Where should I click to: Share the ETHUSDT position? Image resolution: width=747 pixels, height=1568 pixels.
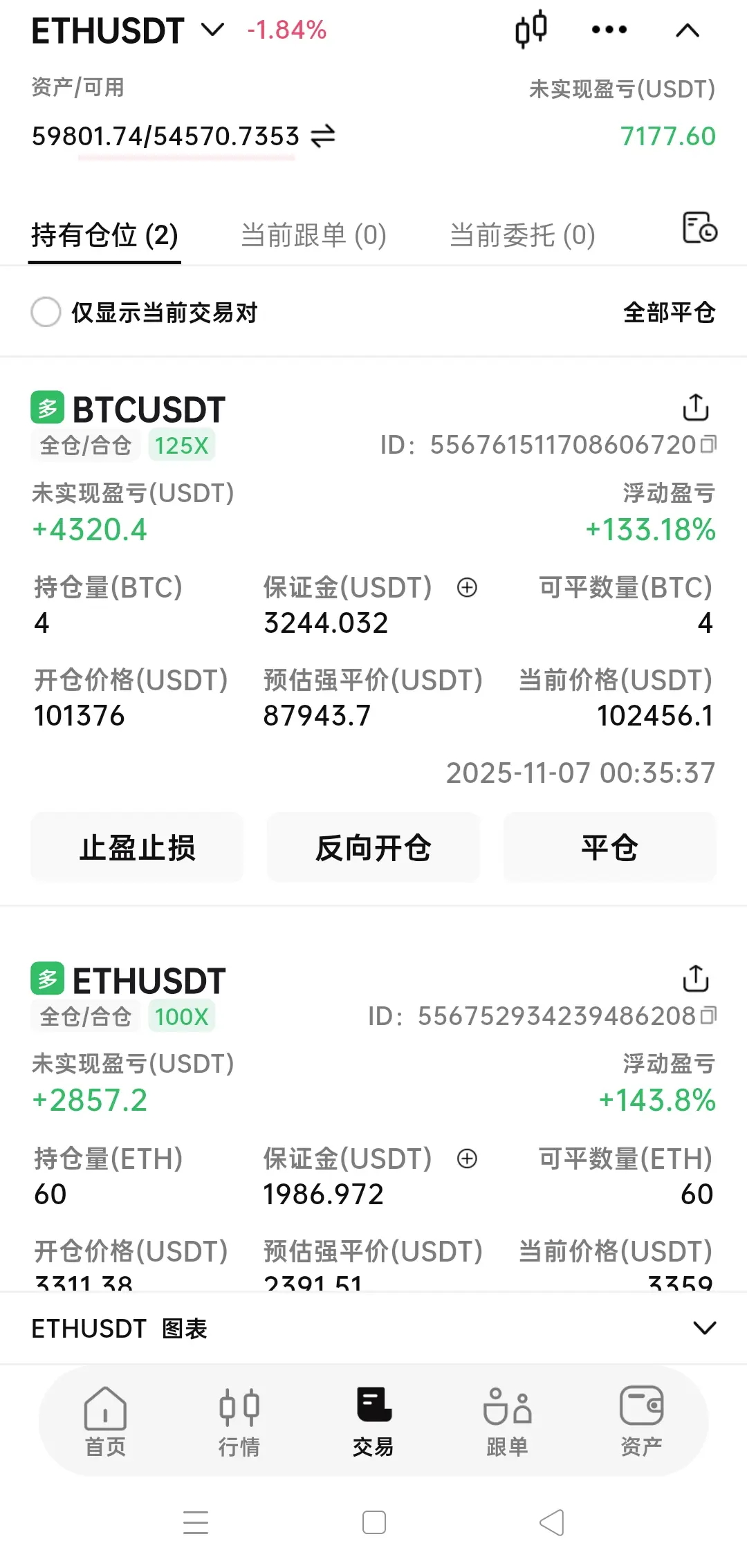695,979
